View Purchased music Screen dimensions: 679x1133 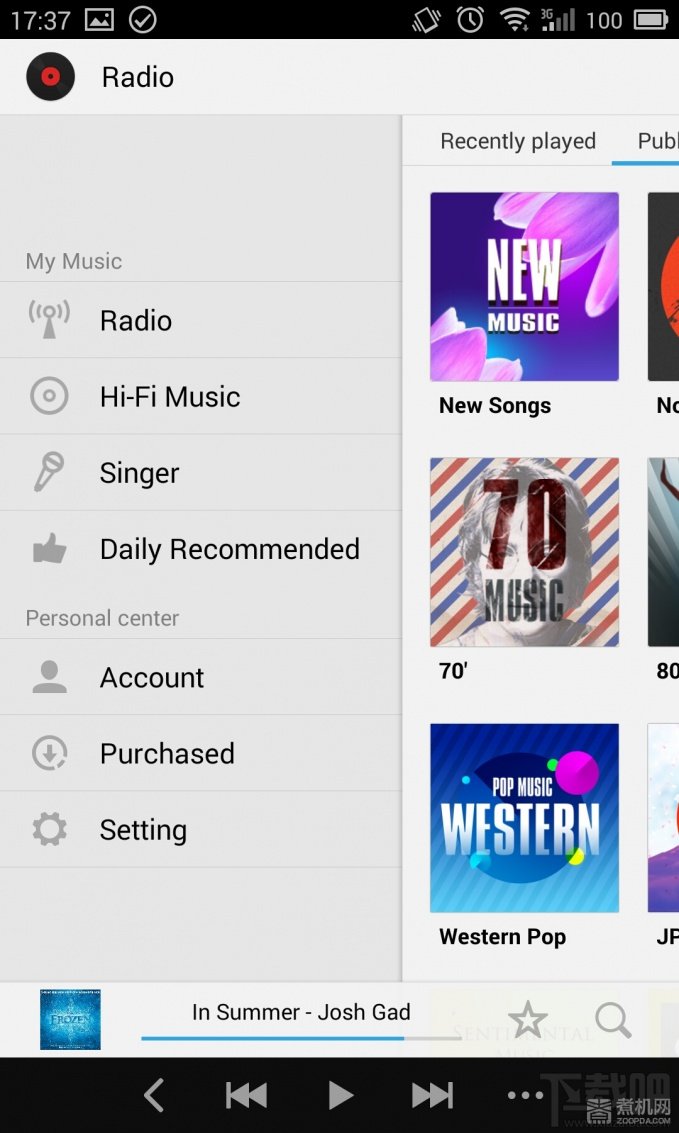[200, 753]
